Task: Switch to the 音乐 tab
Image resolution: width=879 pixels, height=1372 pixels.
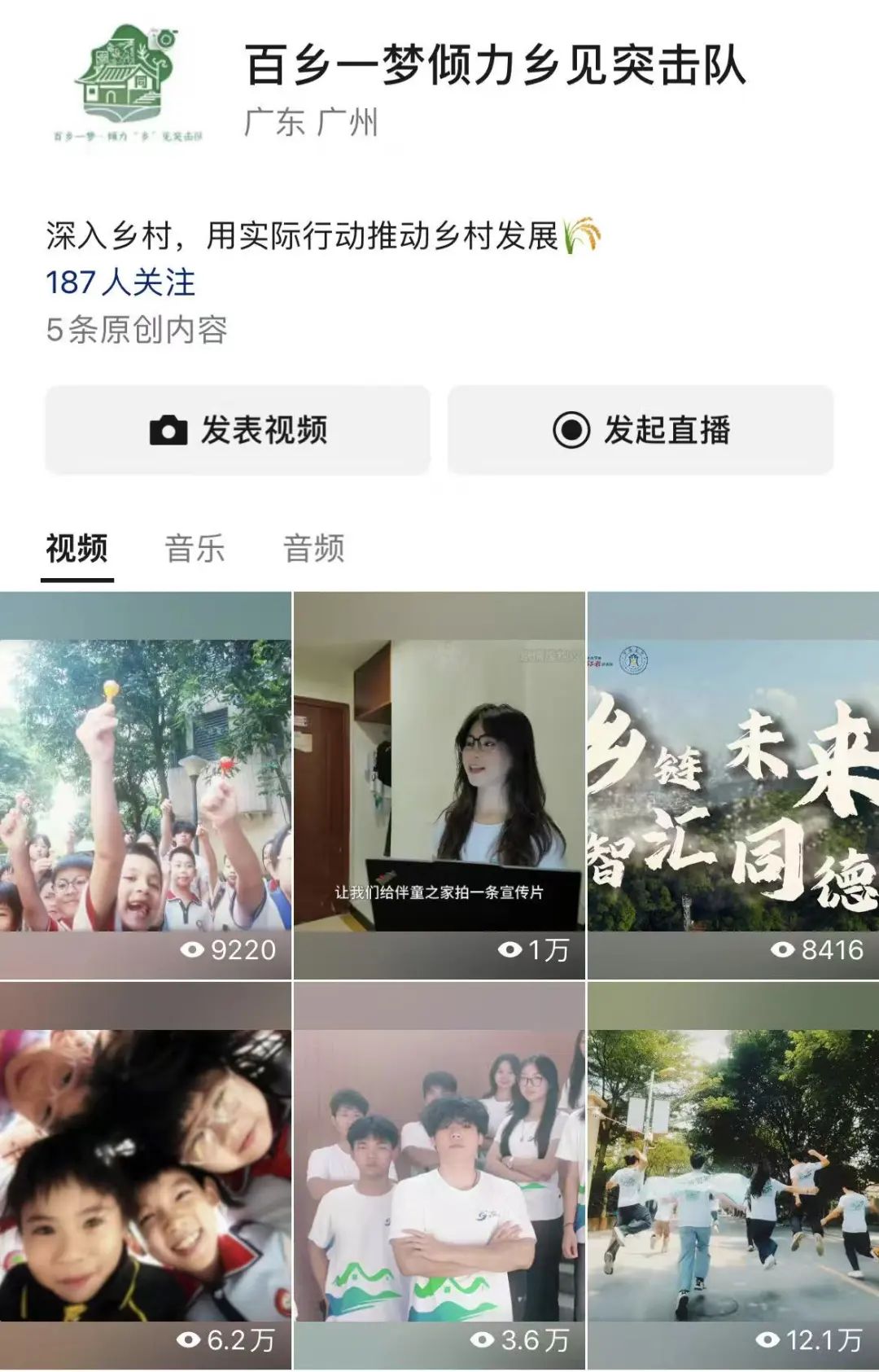Action: [195, 548]
